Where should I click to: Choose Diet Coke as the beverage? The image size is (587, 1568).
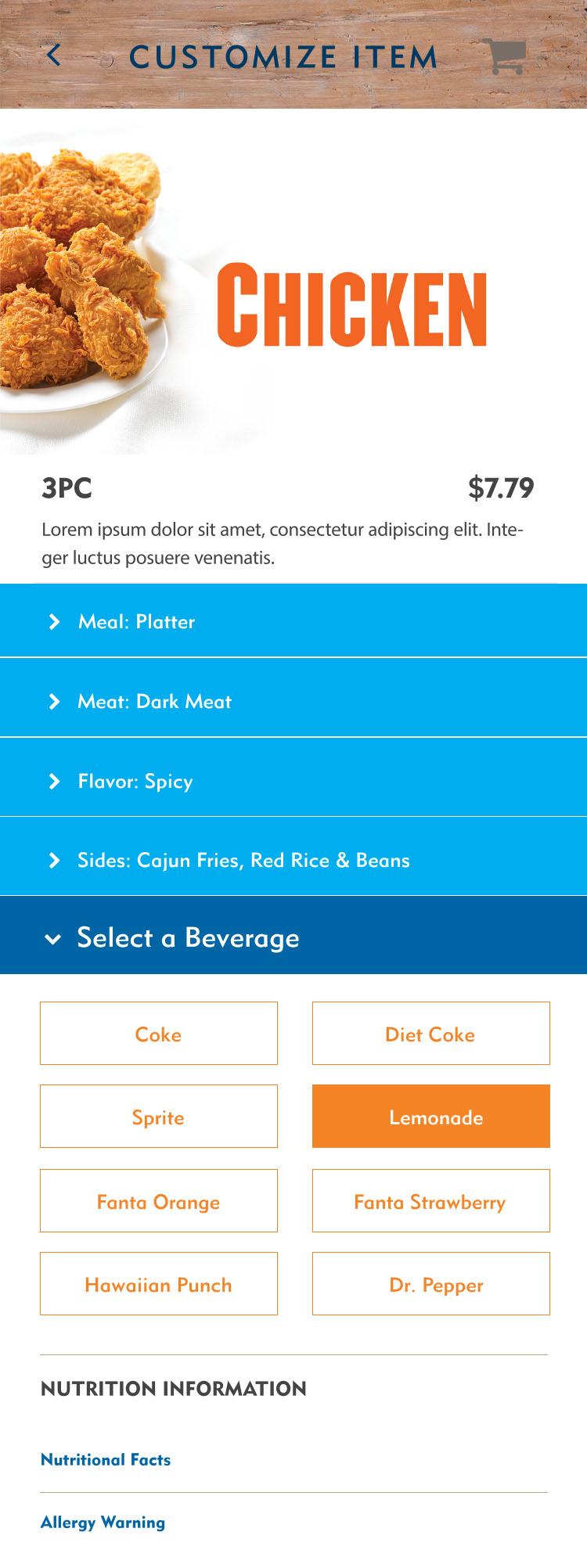(x=430, y=1034)
